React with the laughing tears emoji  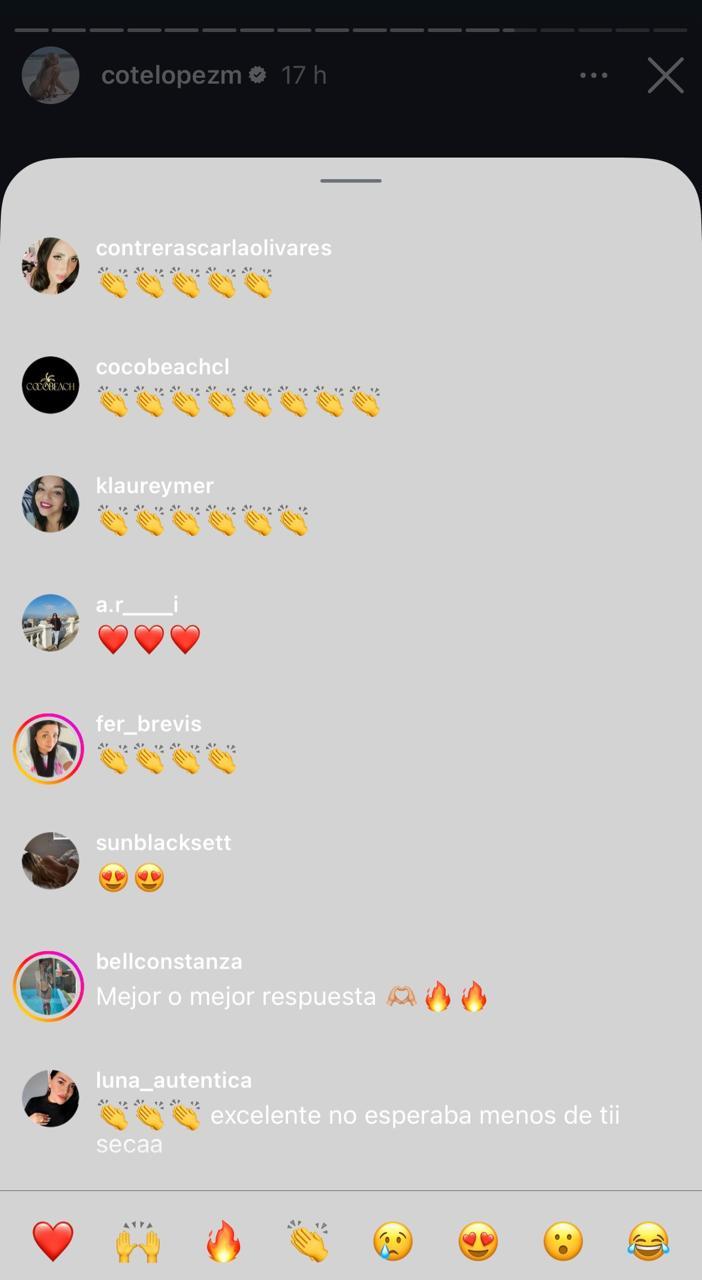click(648, 1241)
